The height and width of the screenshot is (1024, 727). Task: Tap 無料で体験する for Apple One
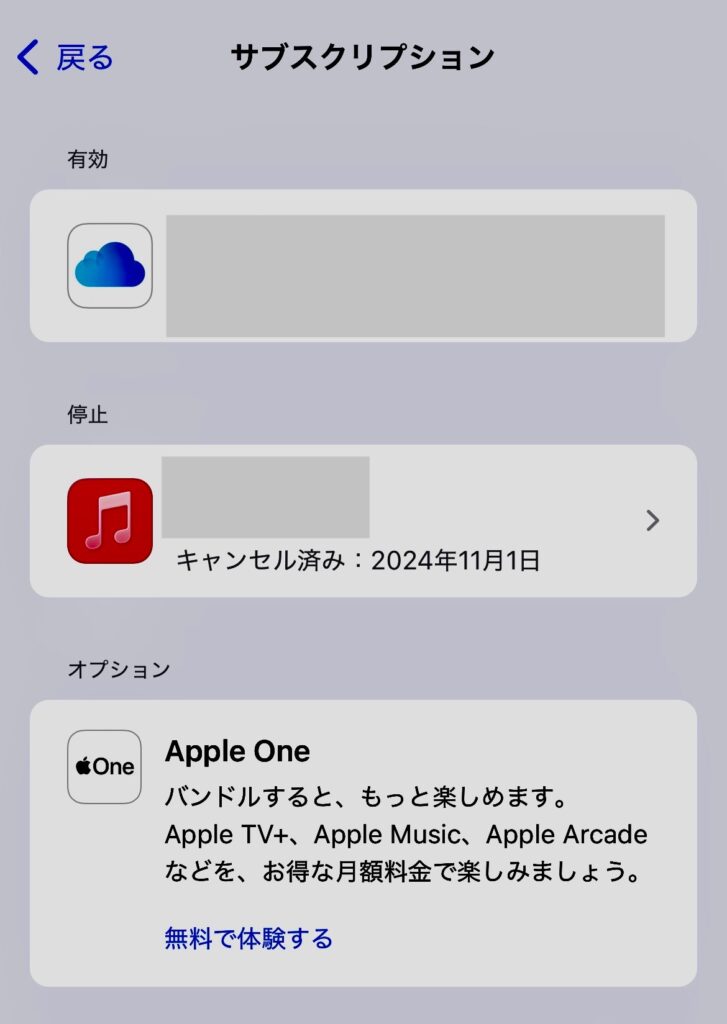[x=248, y=938]
